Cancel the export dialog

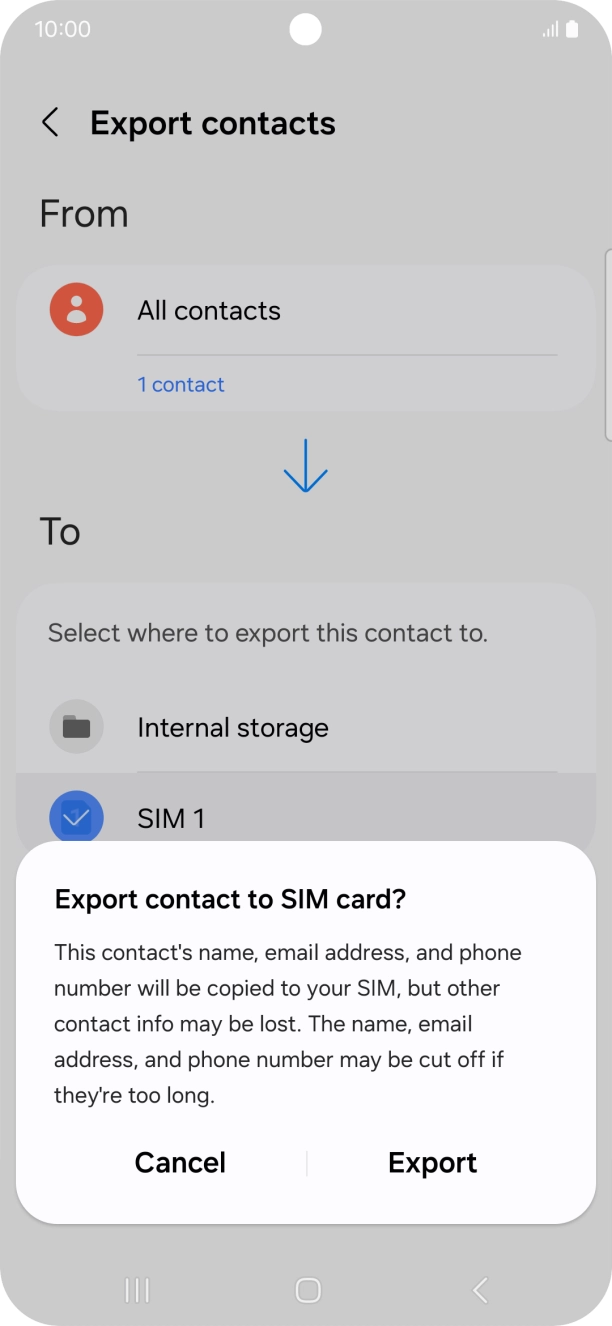click(180, 1163)
